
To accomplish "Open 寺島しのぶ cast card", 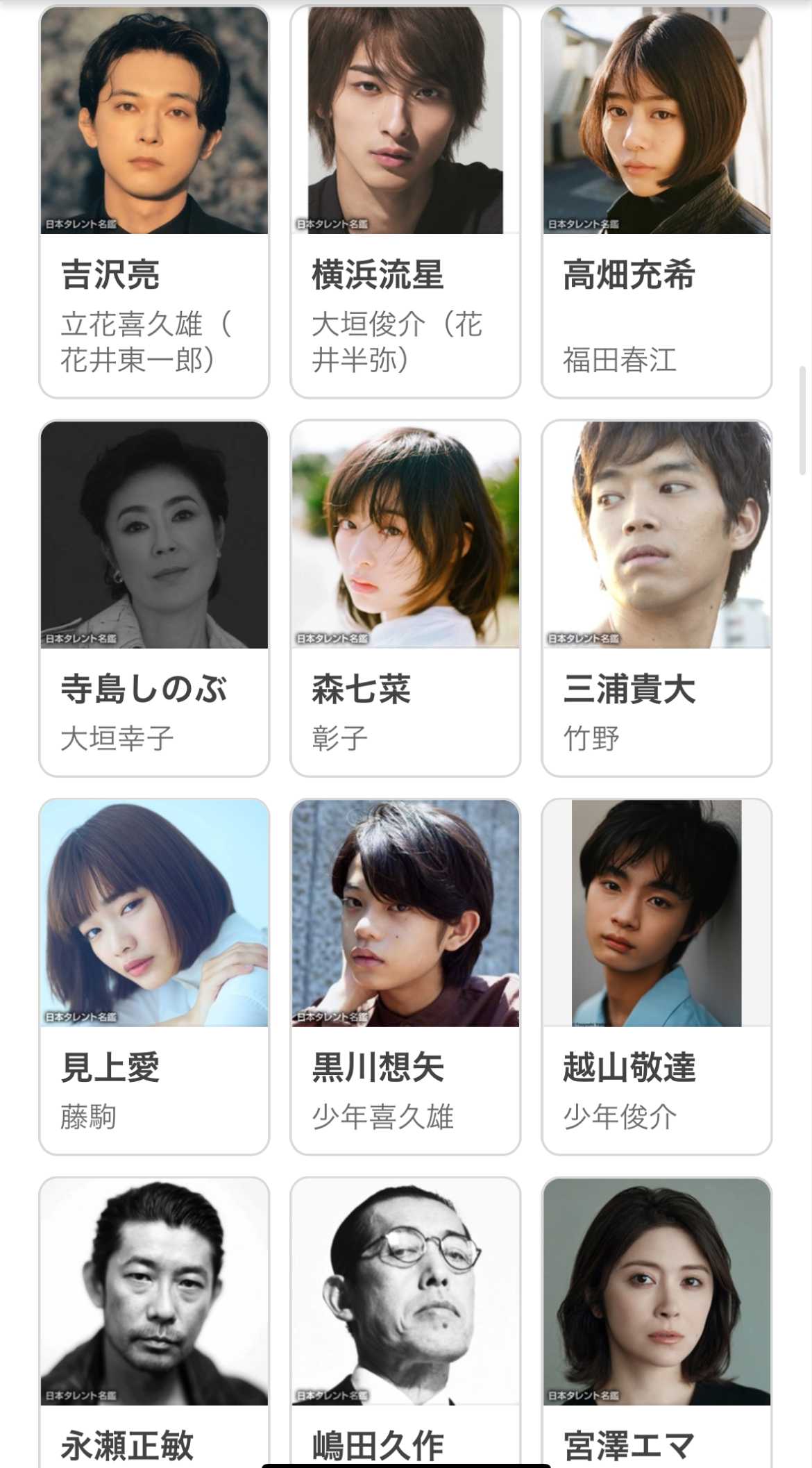I will click(154, 597).
